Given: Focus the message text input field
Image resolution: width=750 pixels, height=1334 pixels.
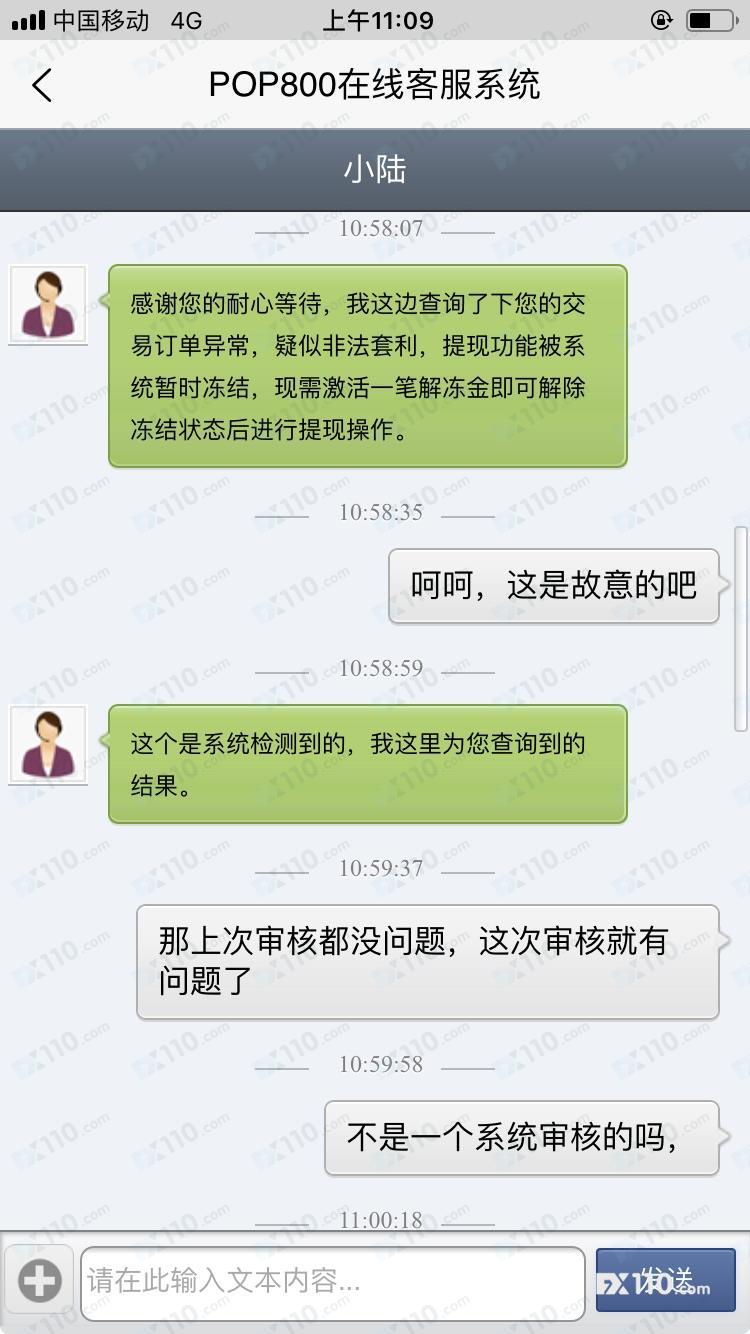Looking at the screenshot, I should coord(332,1280).
